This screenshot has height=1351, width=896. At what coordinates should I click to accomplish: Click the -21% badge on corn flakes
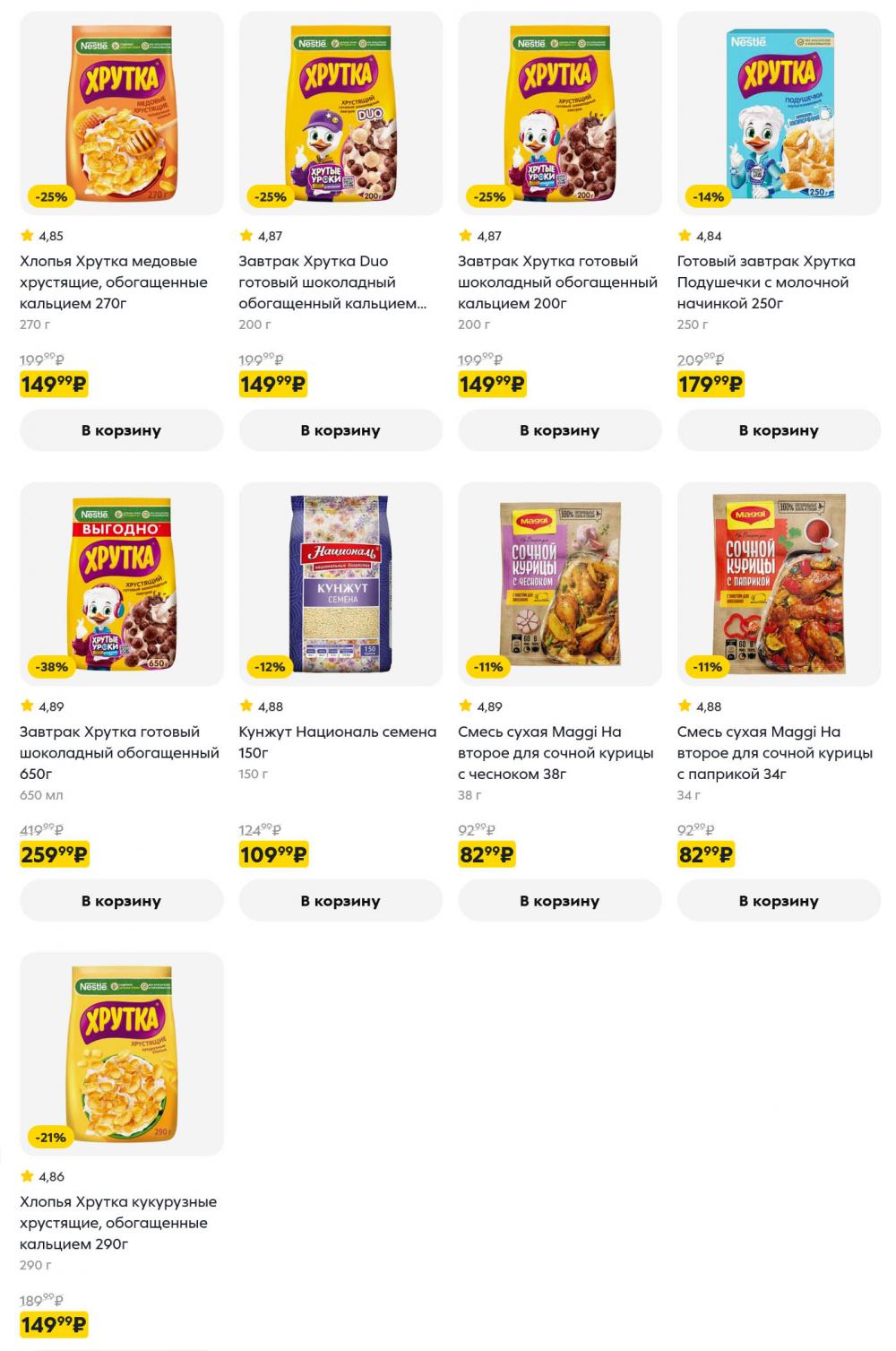point(51,1138)
